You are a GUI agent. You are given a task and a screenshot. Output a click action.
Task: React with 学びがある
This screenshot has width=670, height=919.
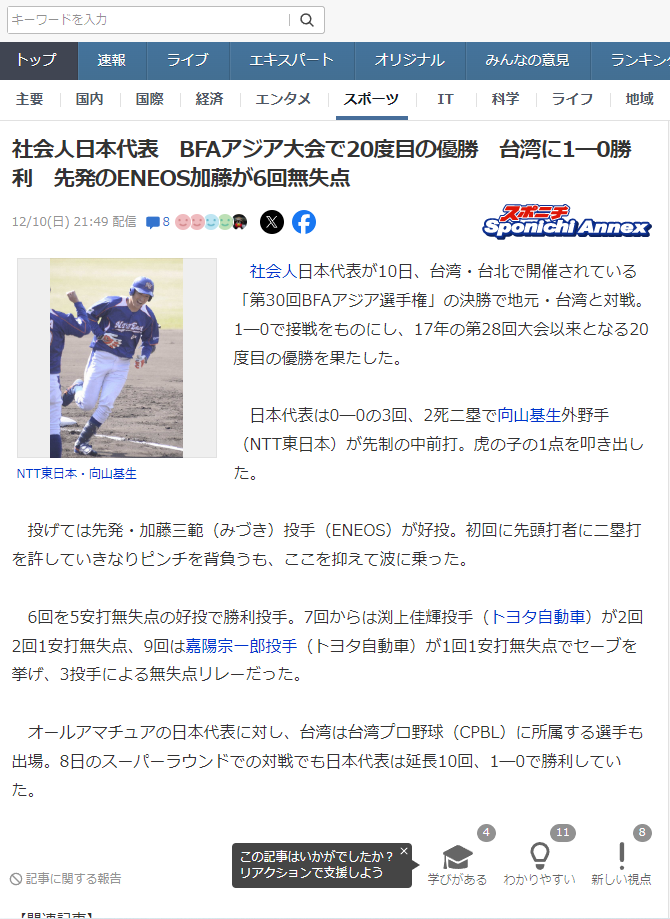click(457, 863)
